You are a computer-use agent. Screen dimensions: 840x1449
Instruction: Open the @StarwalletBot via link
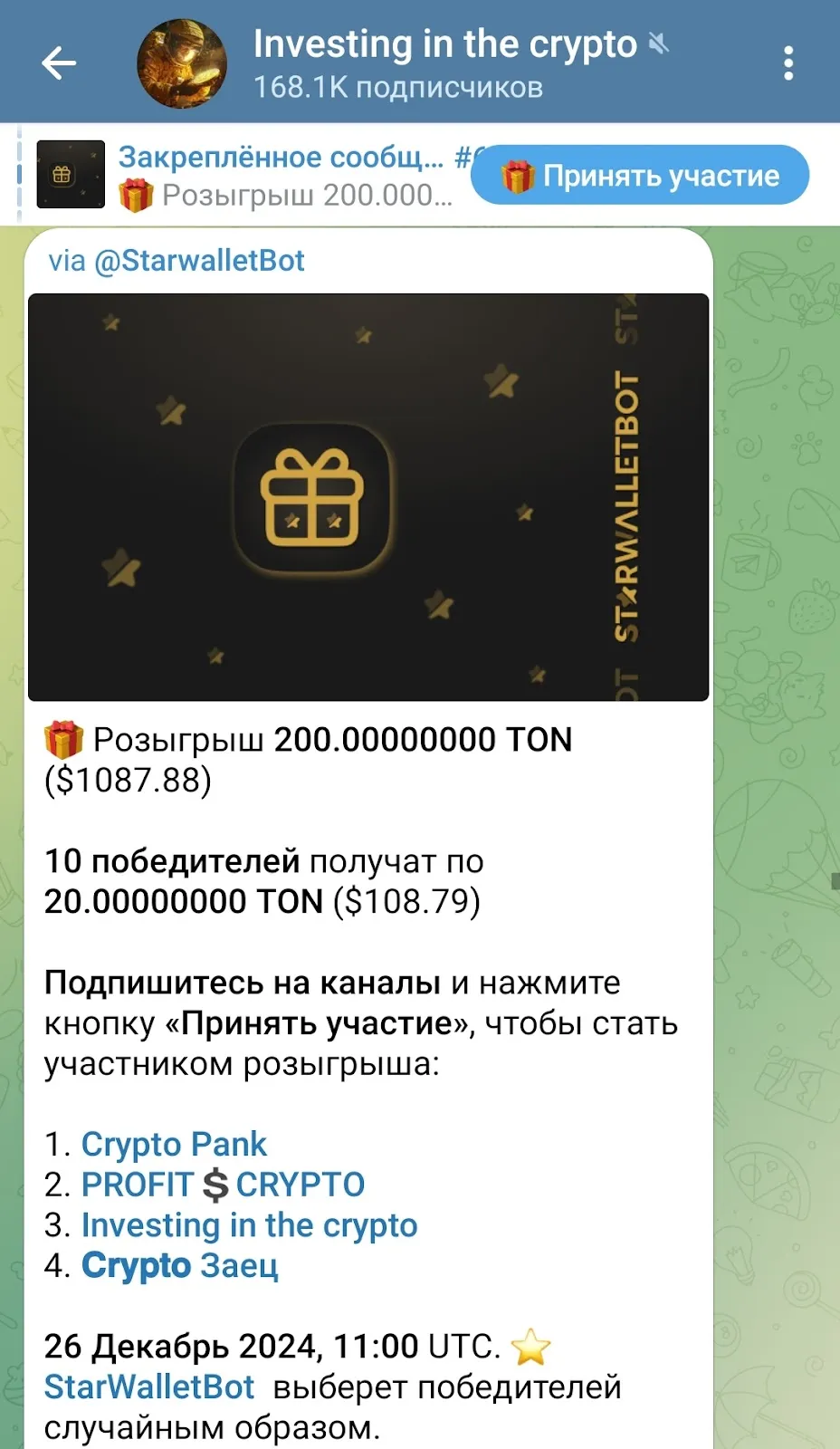tap(199, 261)
